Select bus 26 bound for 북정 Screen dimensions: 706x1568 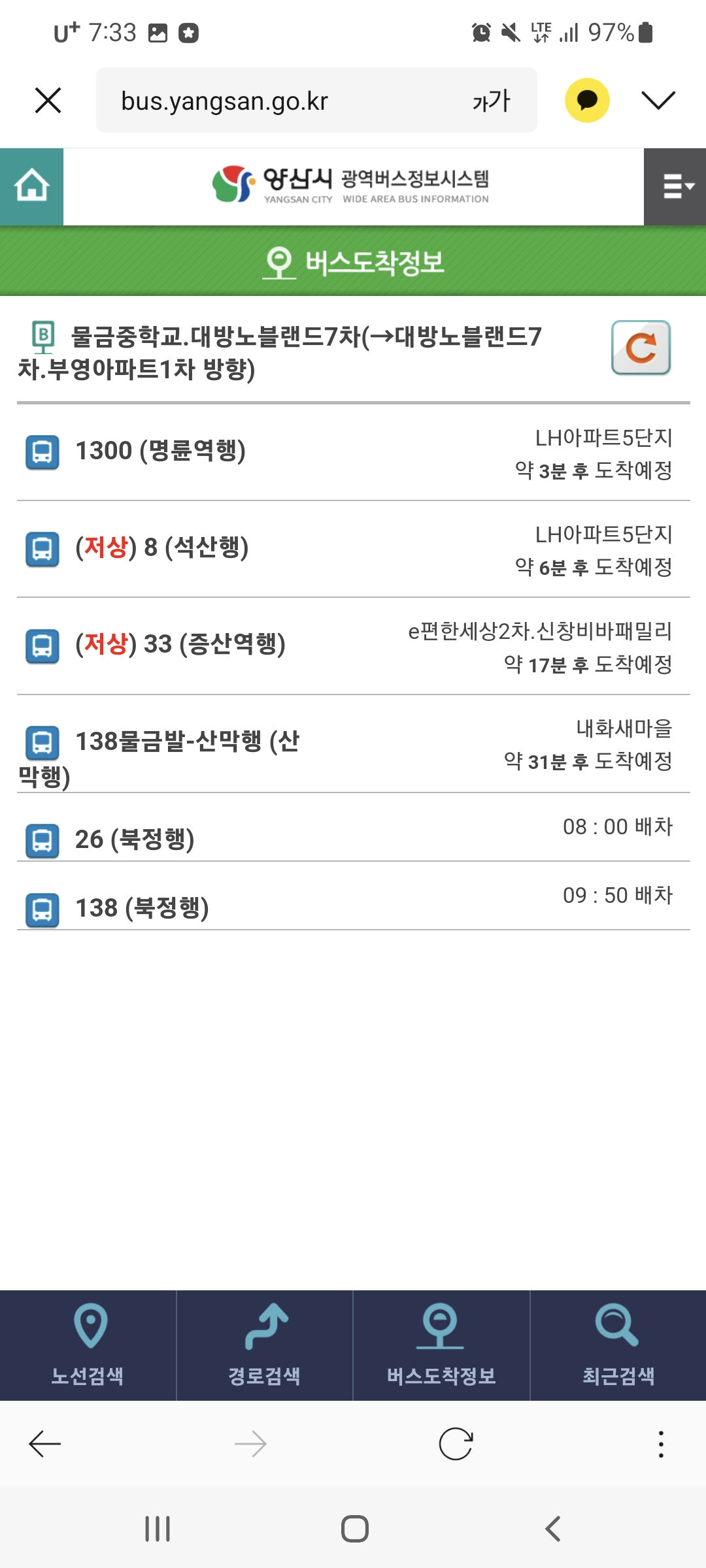pyautogui.click(x=135, y=840)
